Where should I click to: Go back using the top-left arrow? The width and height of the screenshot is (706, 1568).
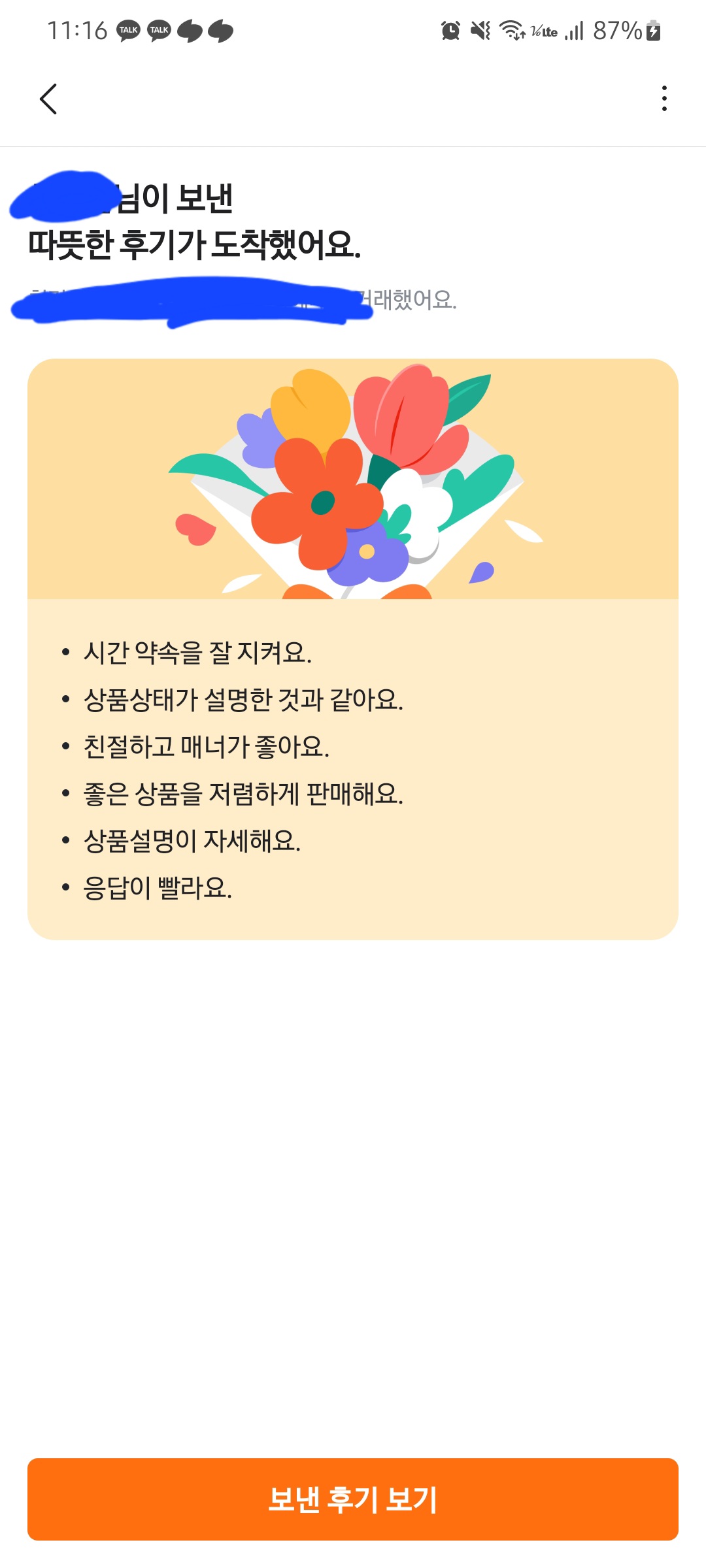[x=48, y=99]
